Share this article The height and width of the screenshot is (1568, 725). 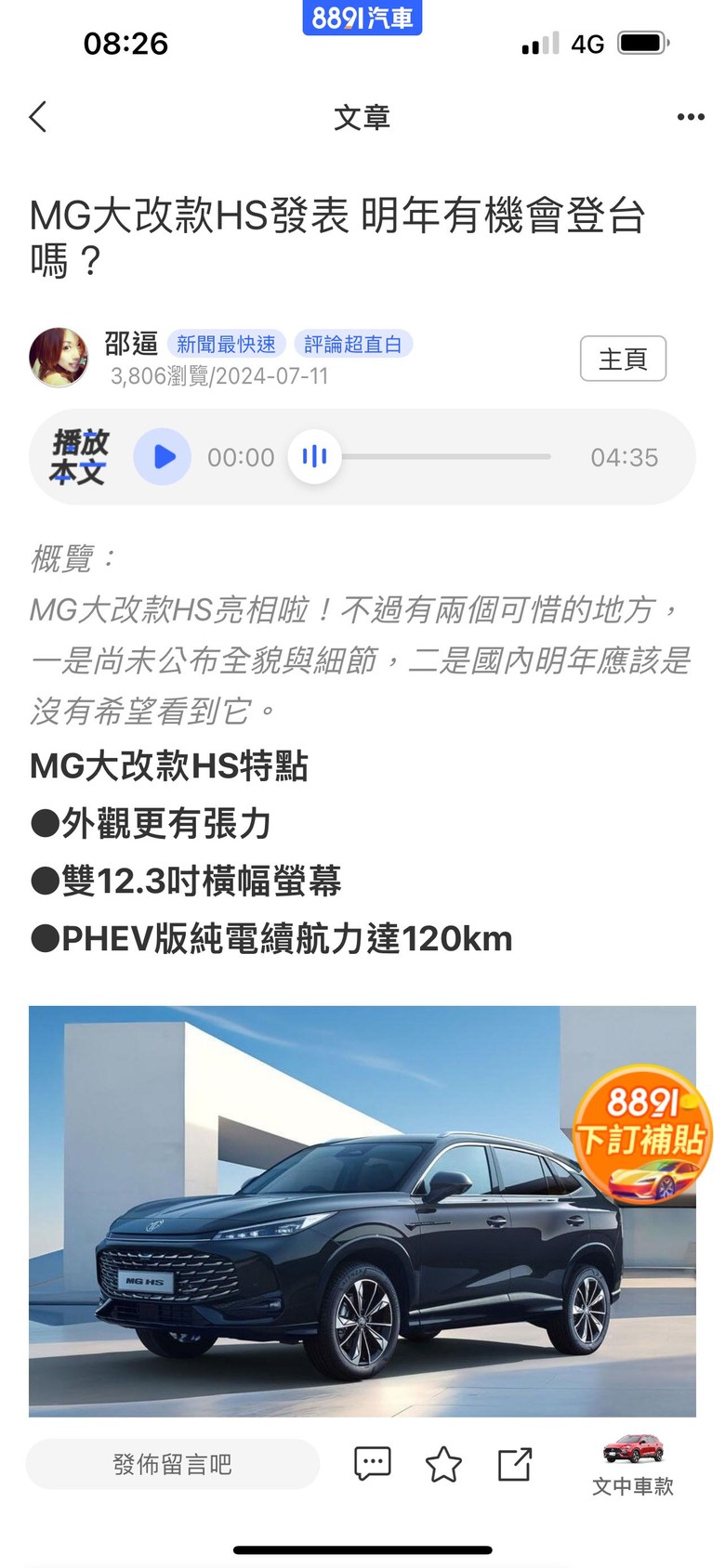pyautogui.click(x=515, y=1464)
